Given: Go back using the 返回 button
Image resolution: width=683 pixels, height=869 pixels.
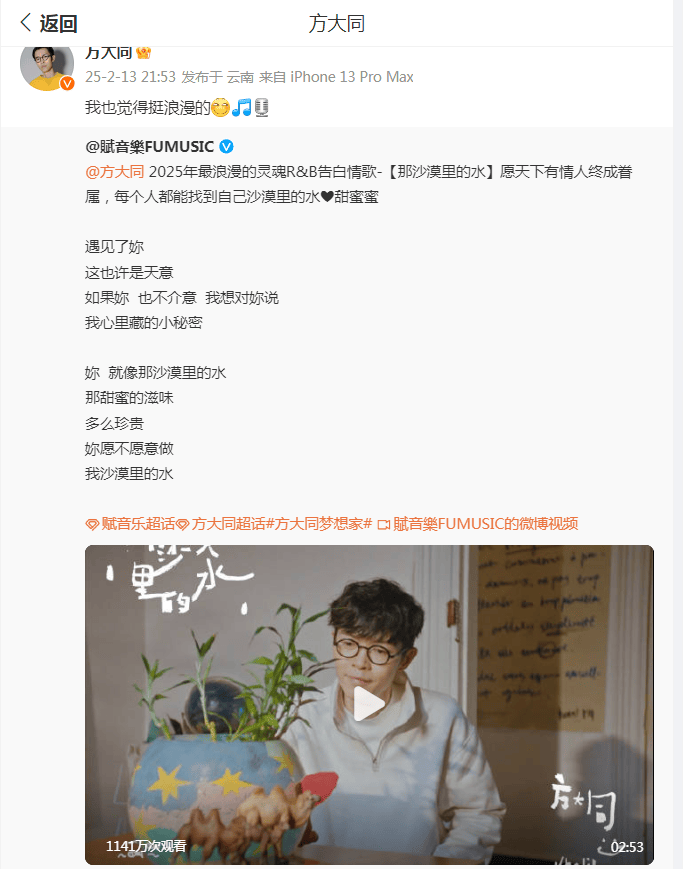Looking at the screenshot, I should [48, 23].
